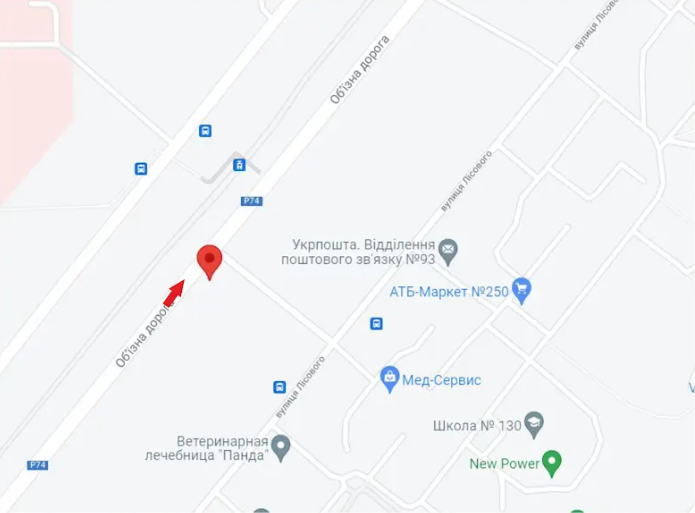Tap the dropped red location pin
Image resolution: width=695 pixels, height=513 pixels.
[x=209, y=260]
